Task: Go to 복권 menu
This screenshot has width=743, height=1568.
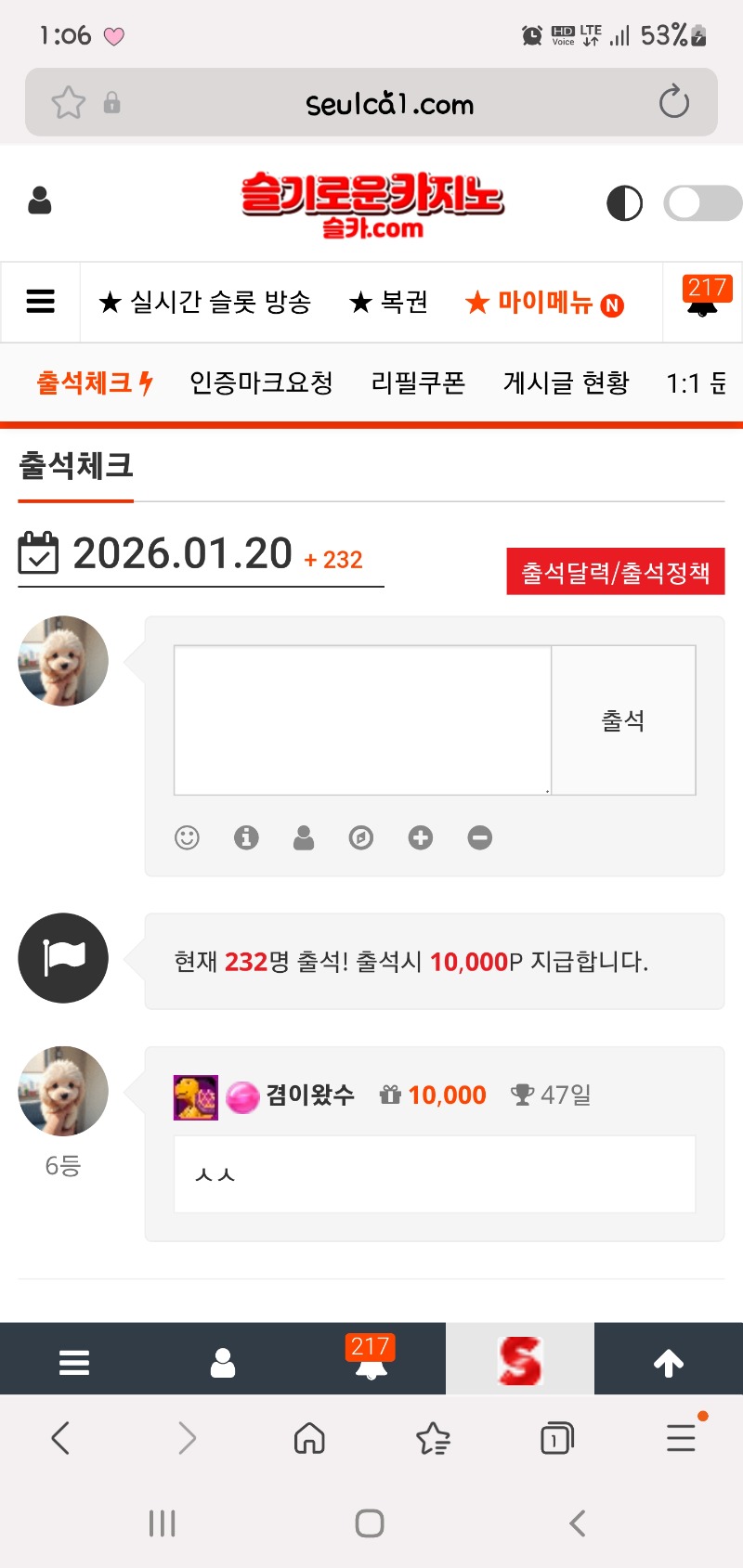Action: [x=388, y=303]
